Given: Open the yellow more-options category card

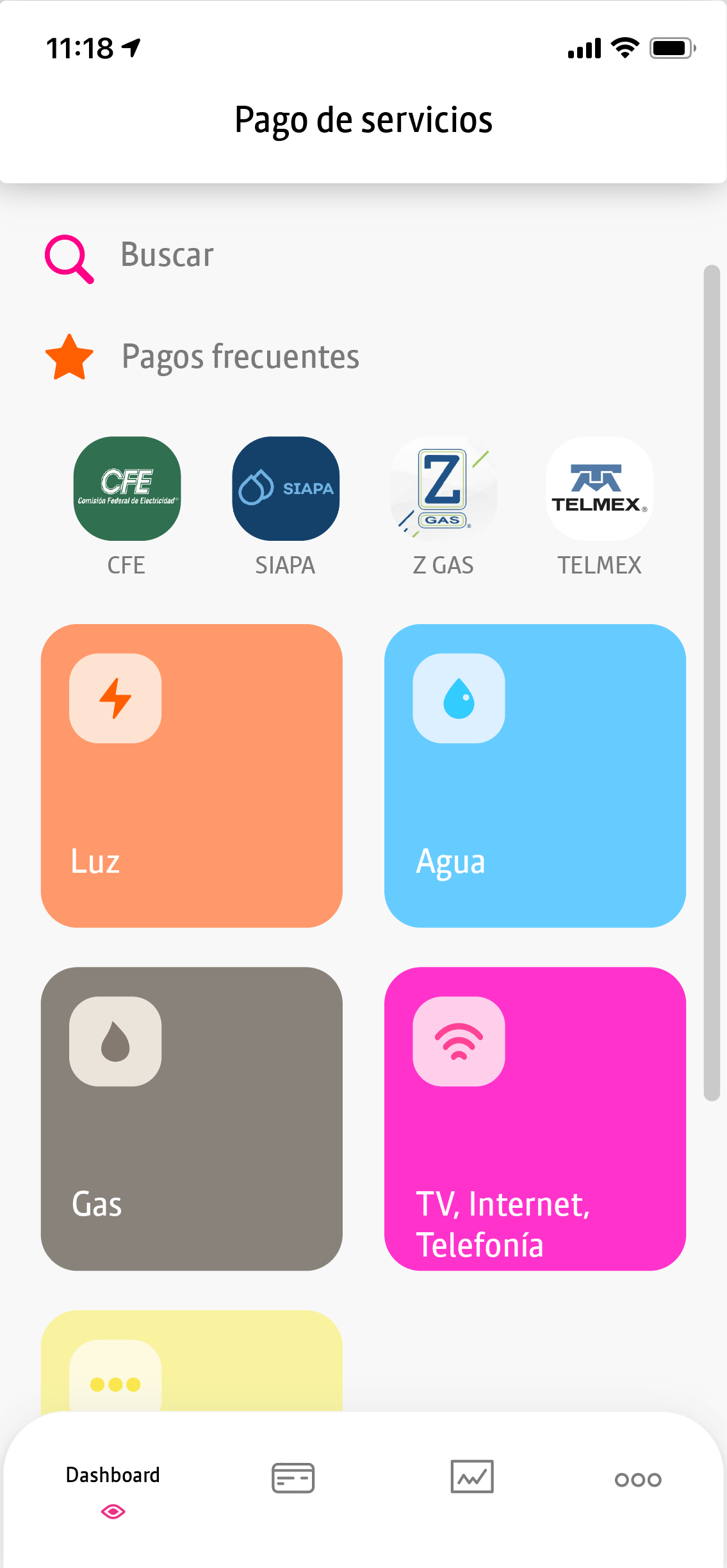Looking at the screenshot, I should [x=192, y=1360].
